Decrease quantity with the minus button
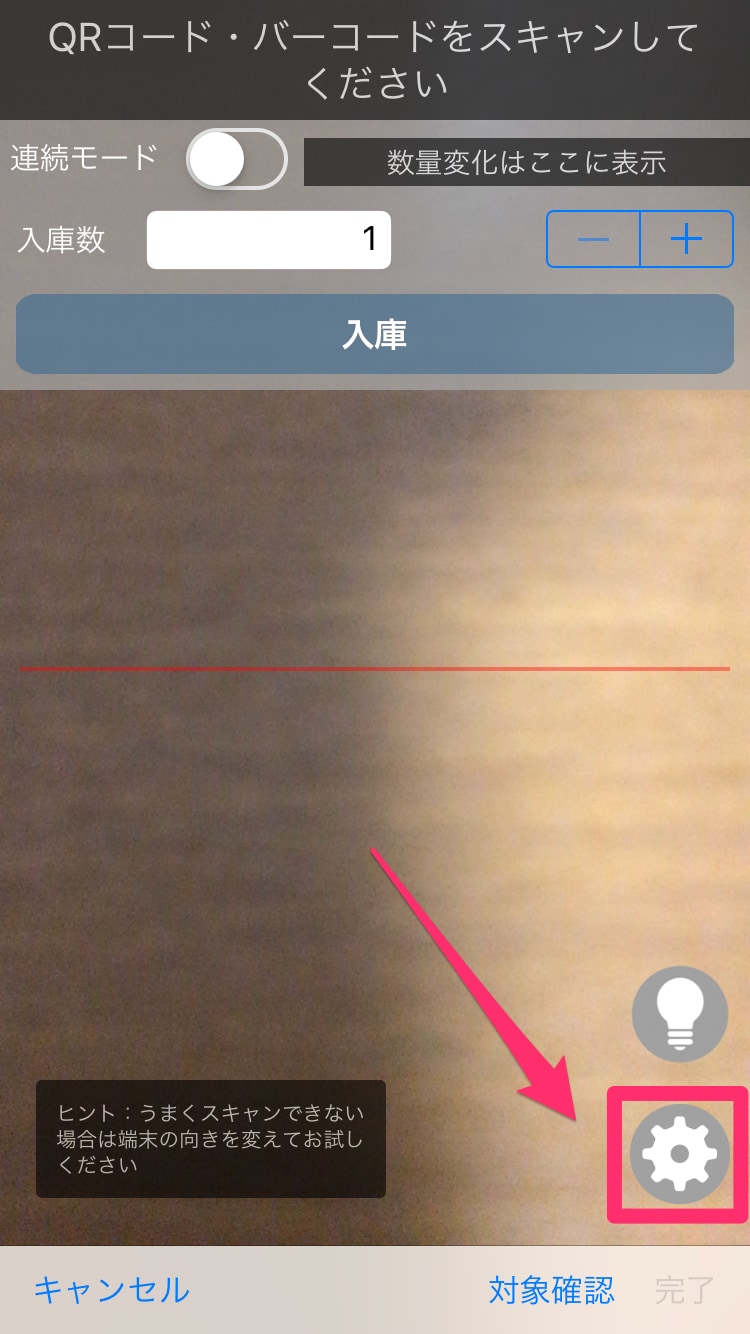The width and height of the screenshot is (750, 1334). coord(593,239)
